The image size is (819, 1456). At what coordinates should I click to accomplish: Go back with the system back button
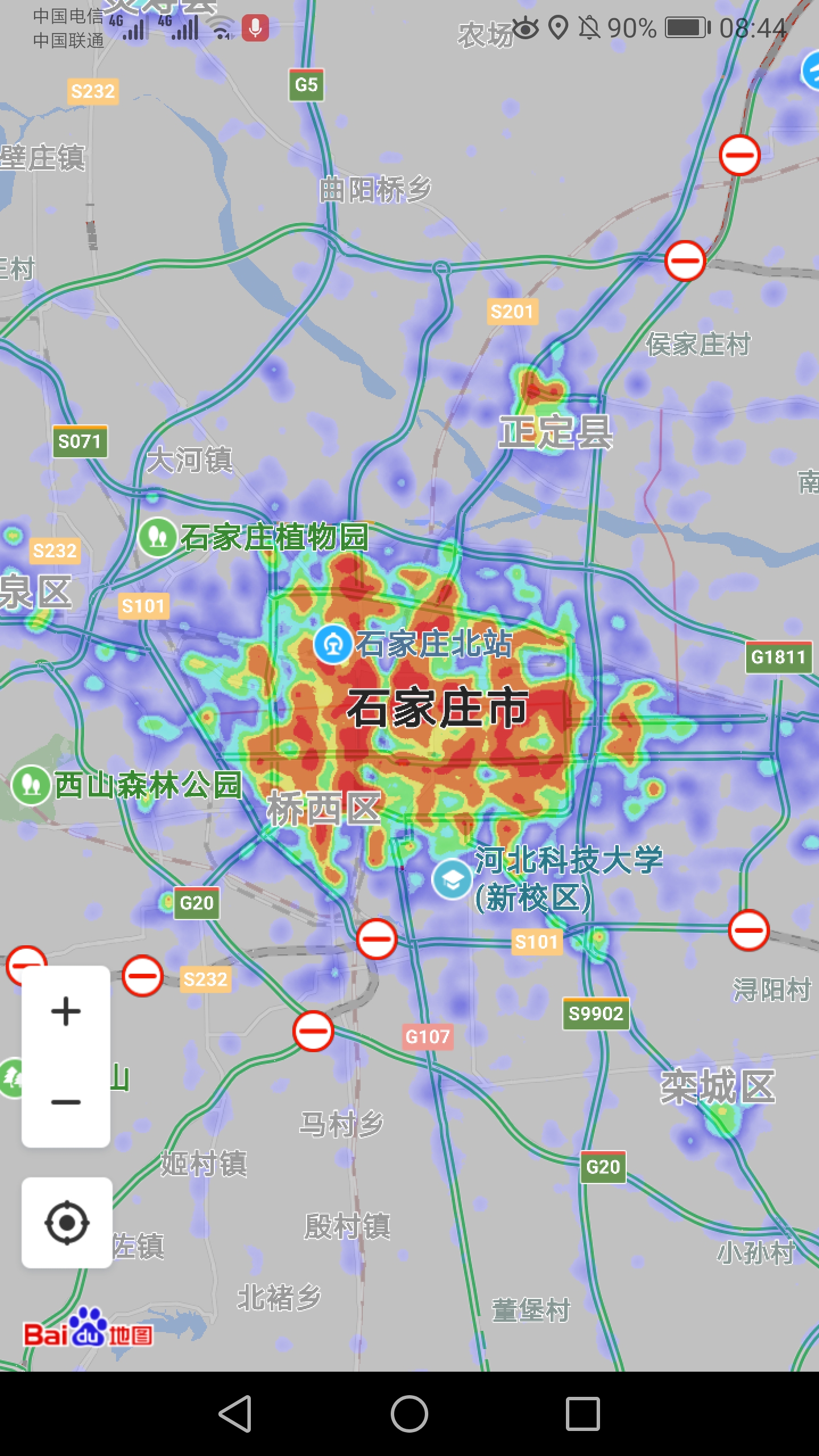tap(235, 1413)
